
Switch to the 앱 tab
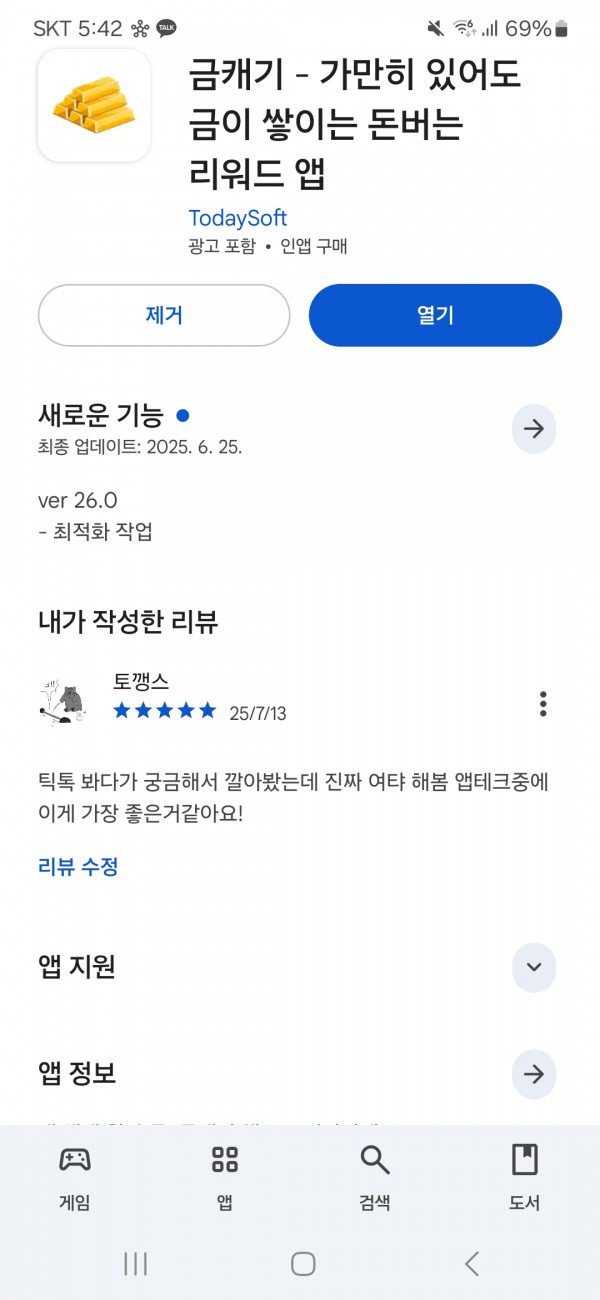click(x=225, y=1178)
